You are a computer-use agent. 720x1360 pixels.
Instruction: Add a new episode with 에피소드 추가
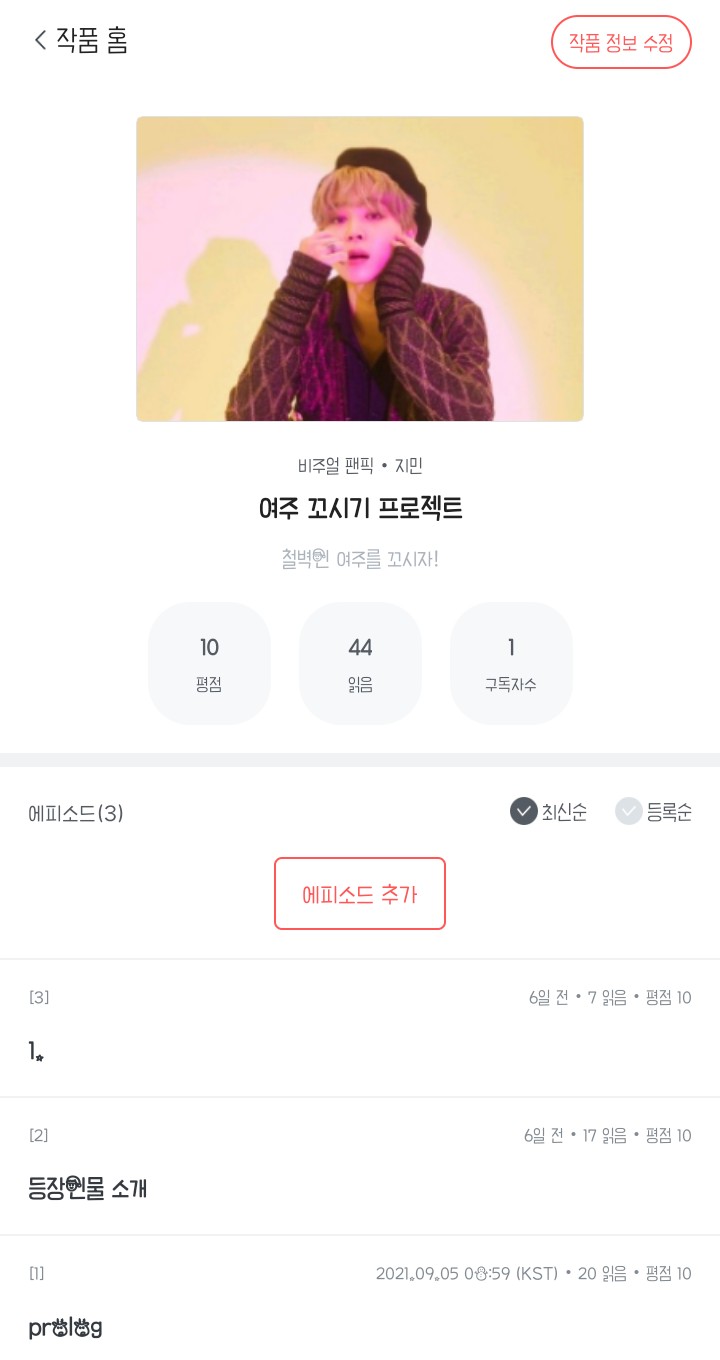(x=360, y=894)
